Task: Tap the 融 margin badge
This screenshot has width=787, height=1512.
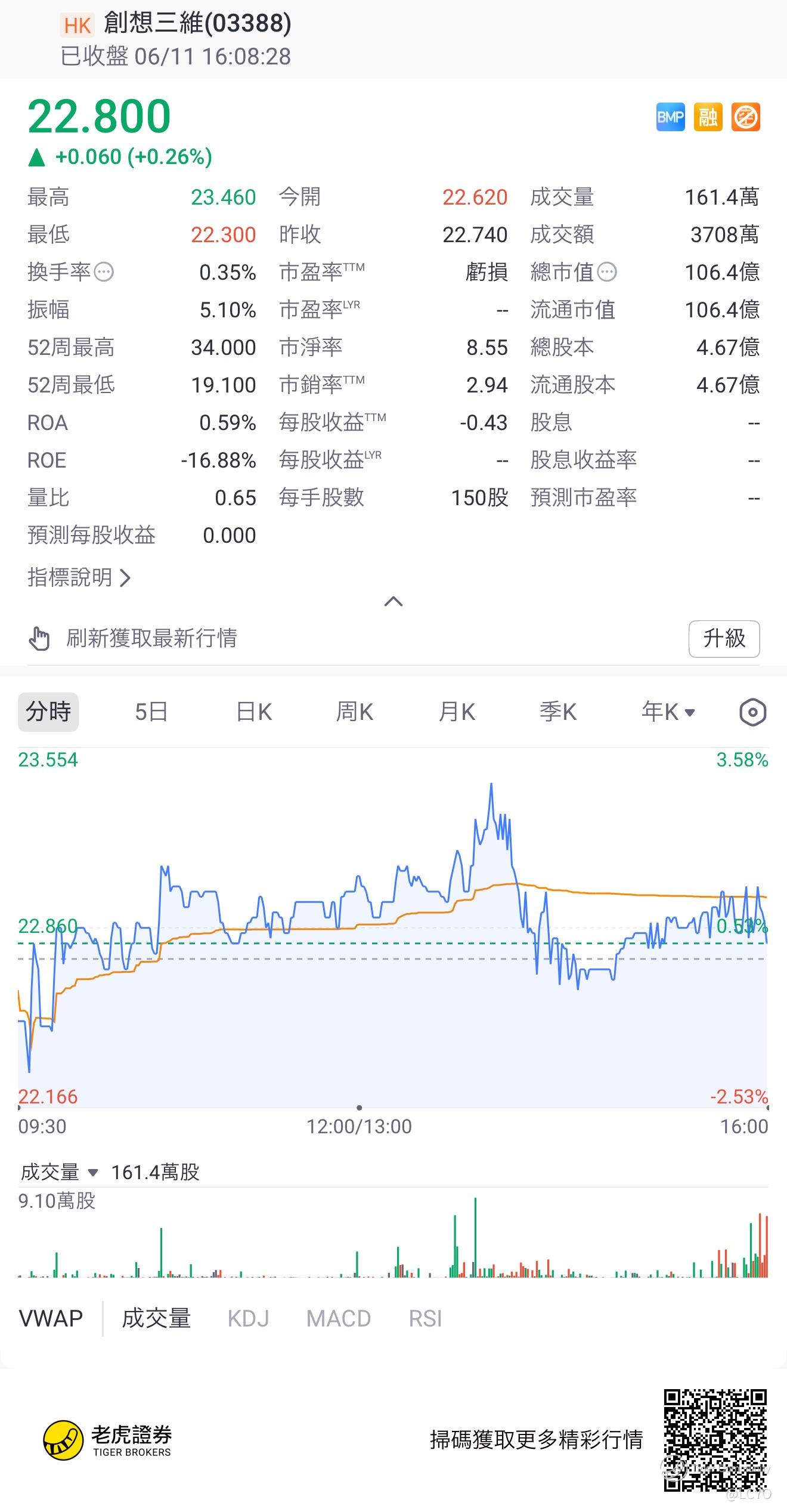Action: point(708,117)
